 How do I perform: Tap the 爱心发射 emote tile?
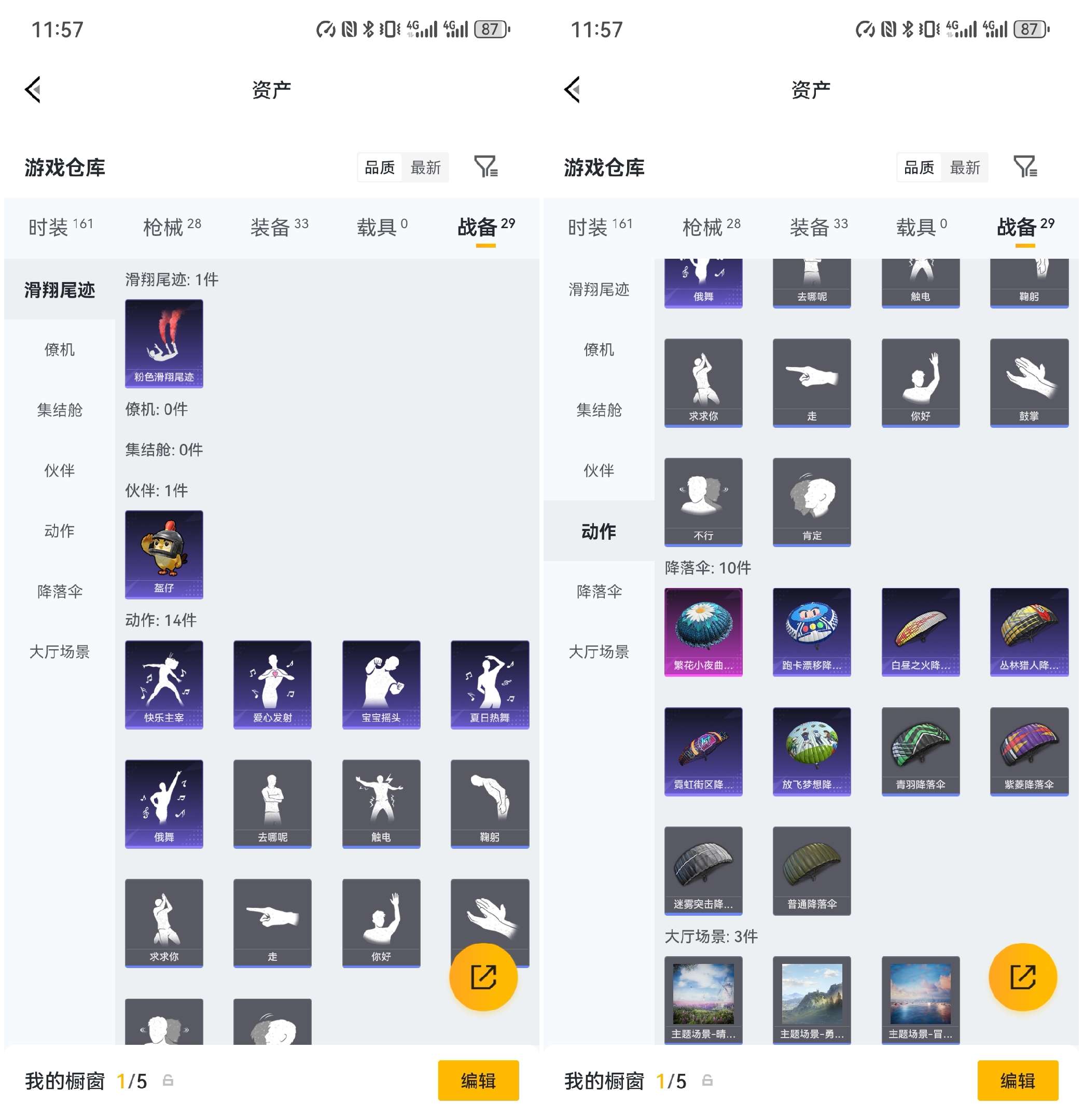pyautogui.click(x=273, y=684)
